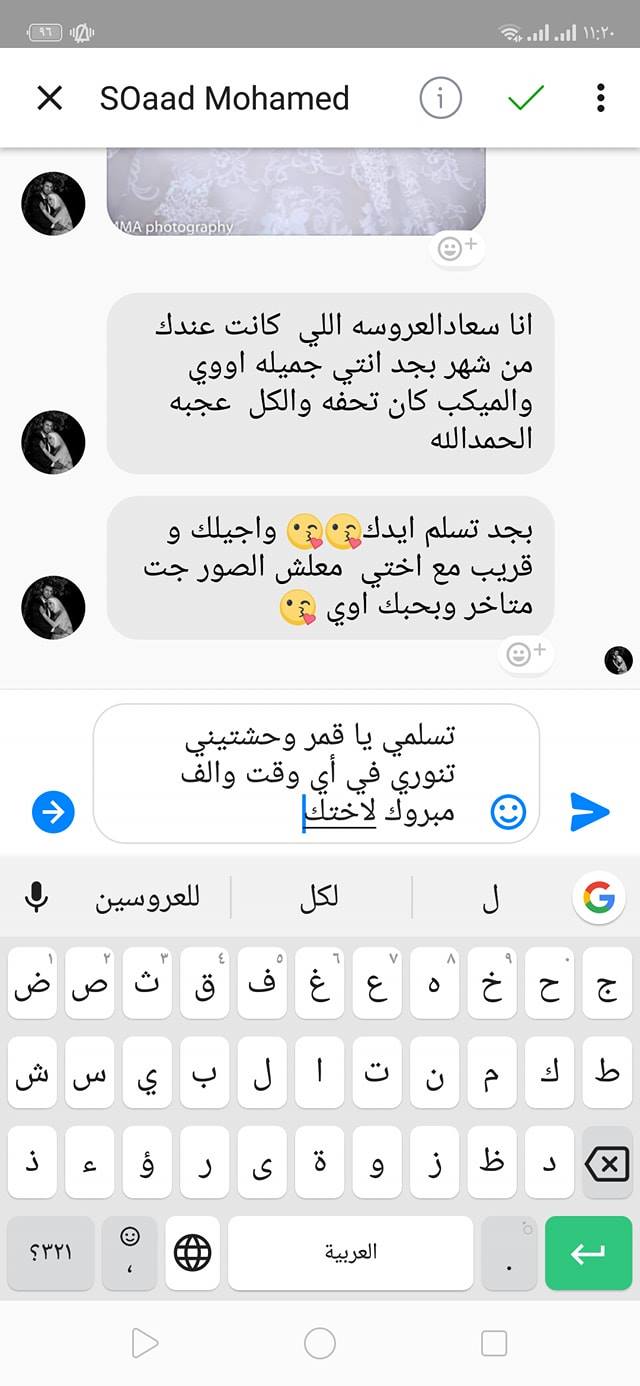Open the three-dot overflow menu

point(600,98)
